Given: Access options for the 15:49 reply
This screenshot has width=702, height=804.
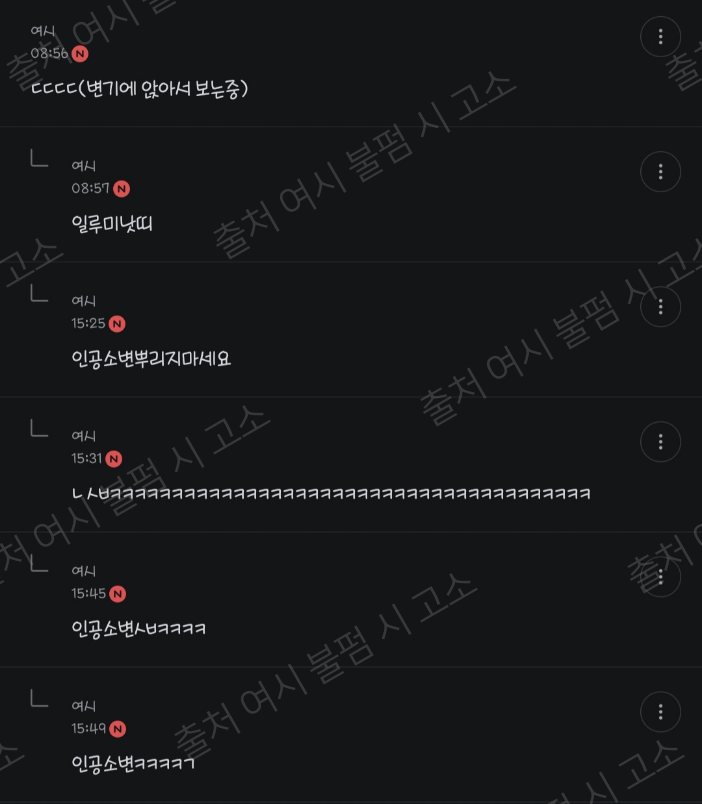Looking at the screenshot, I should pyautogui.click(x=660, y=712).
